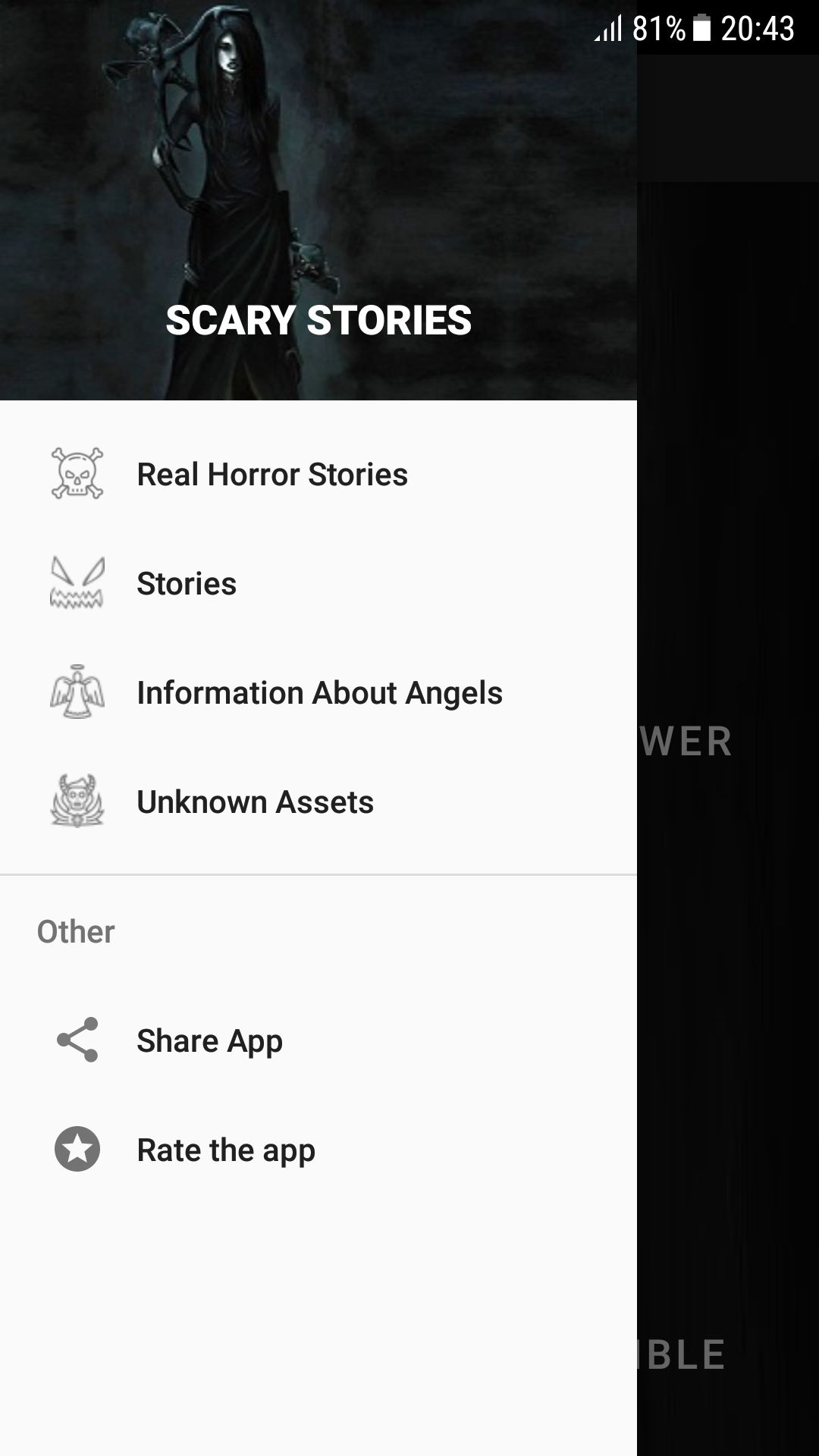Click the angel icon in the drawer

[77, 692]
